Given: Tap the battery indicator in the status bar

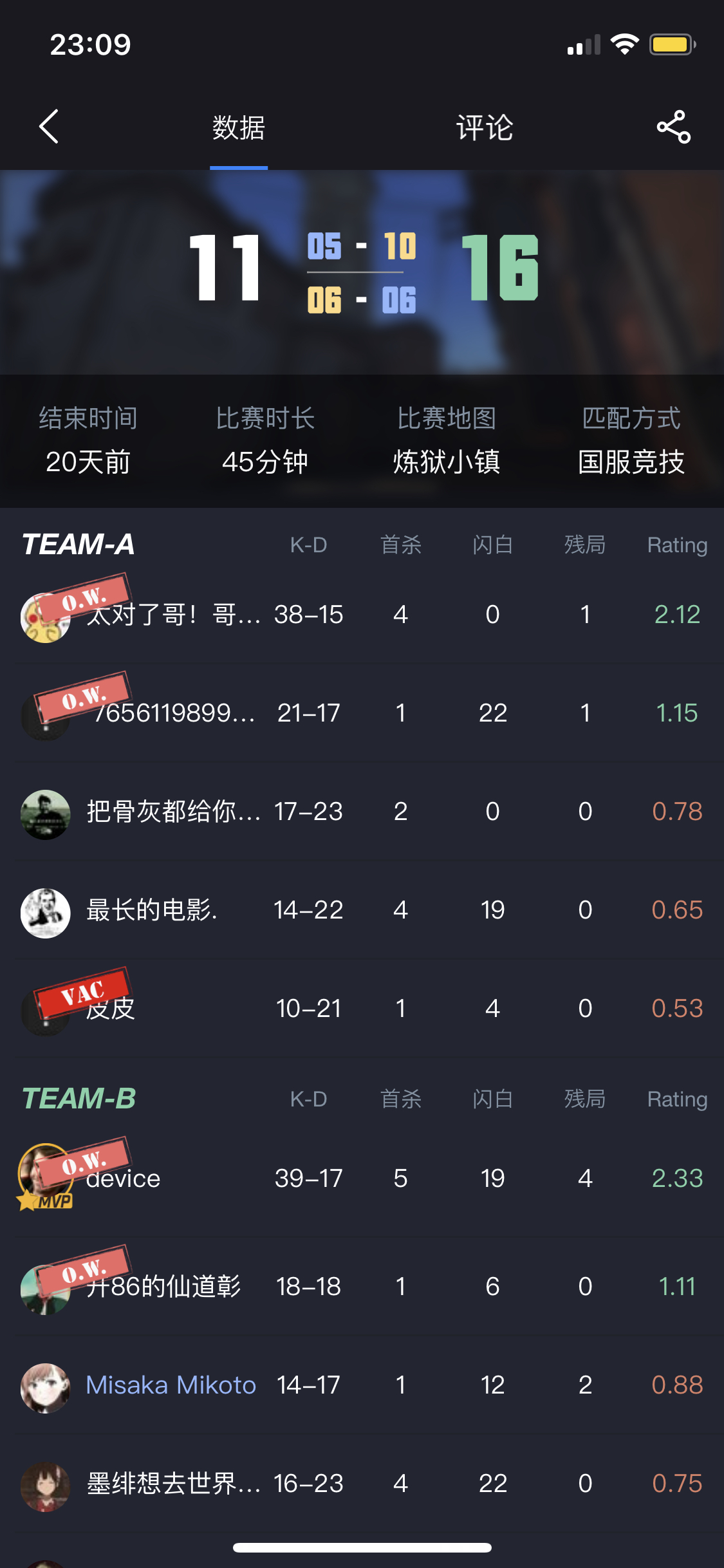Looking at the screenshot, I should [x=671, y=44].
